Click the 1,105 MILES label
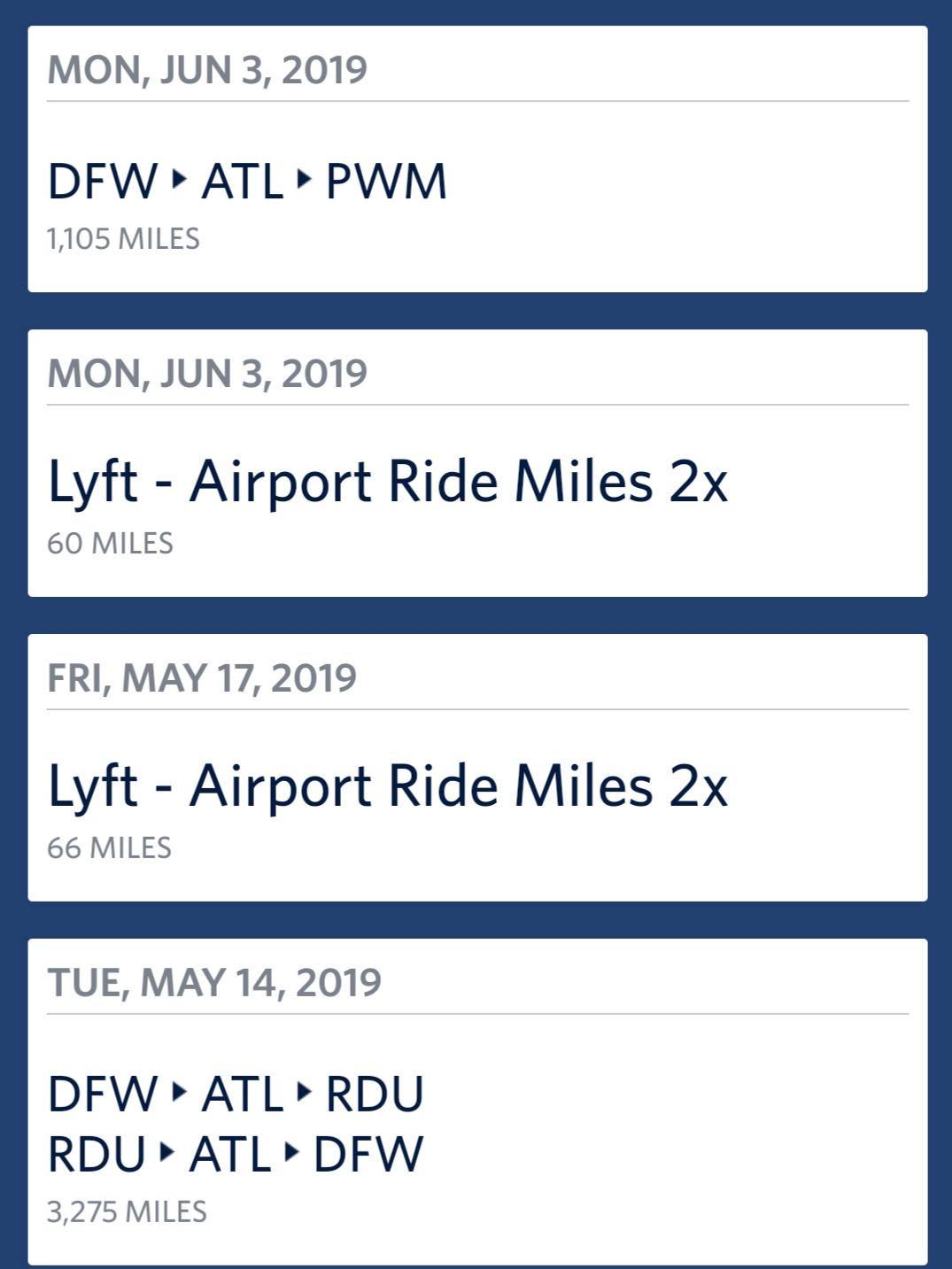This screenshot has width=952, height=1269. click(124, 237)
